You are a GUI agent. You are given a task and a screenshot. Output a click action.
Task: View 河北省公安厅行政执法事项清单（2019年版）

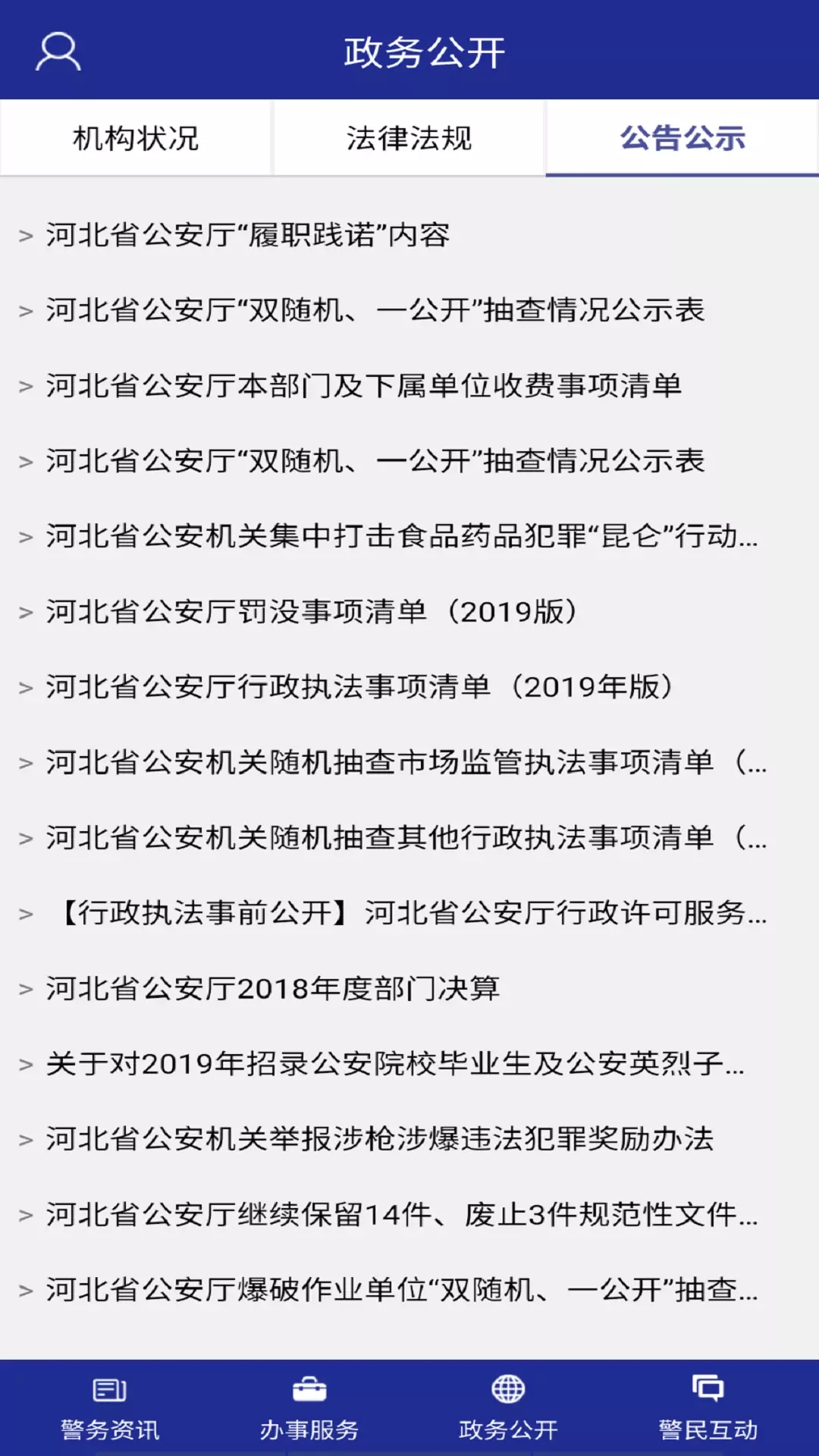pyautogui.click(x=360, y=687)
